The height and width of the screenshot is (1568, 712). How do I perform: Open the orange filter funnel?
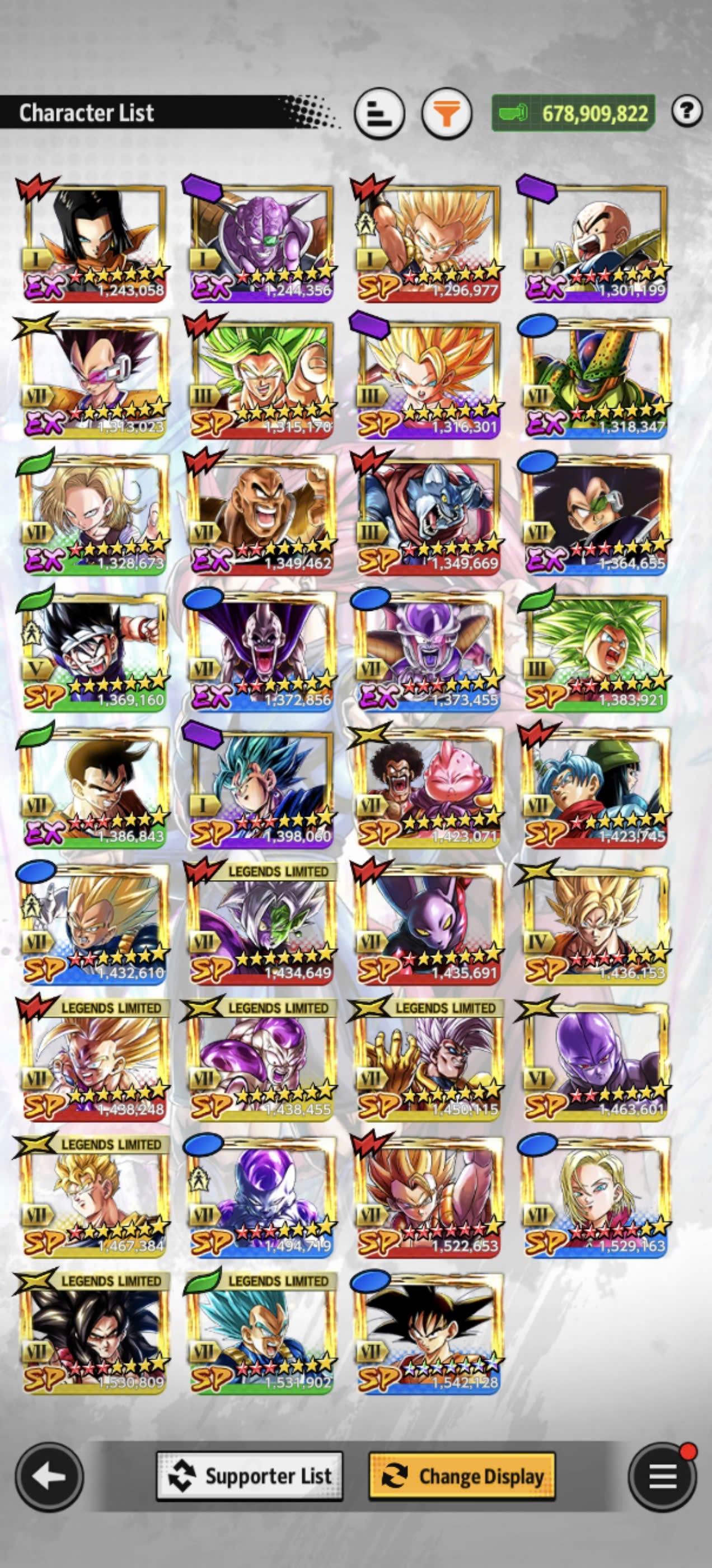coord(447,113)
